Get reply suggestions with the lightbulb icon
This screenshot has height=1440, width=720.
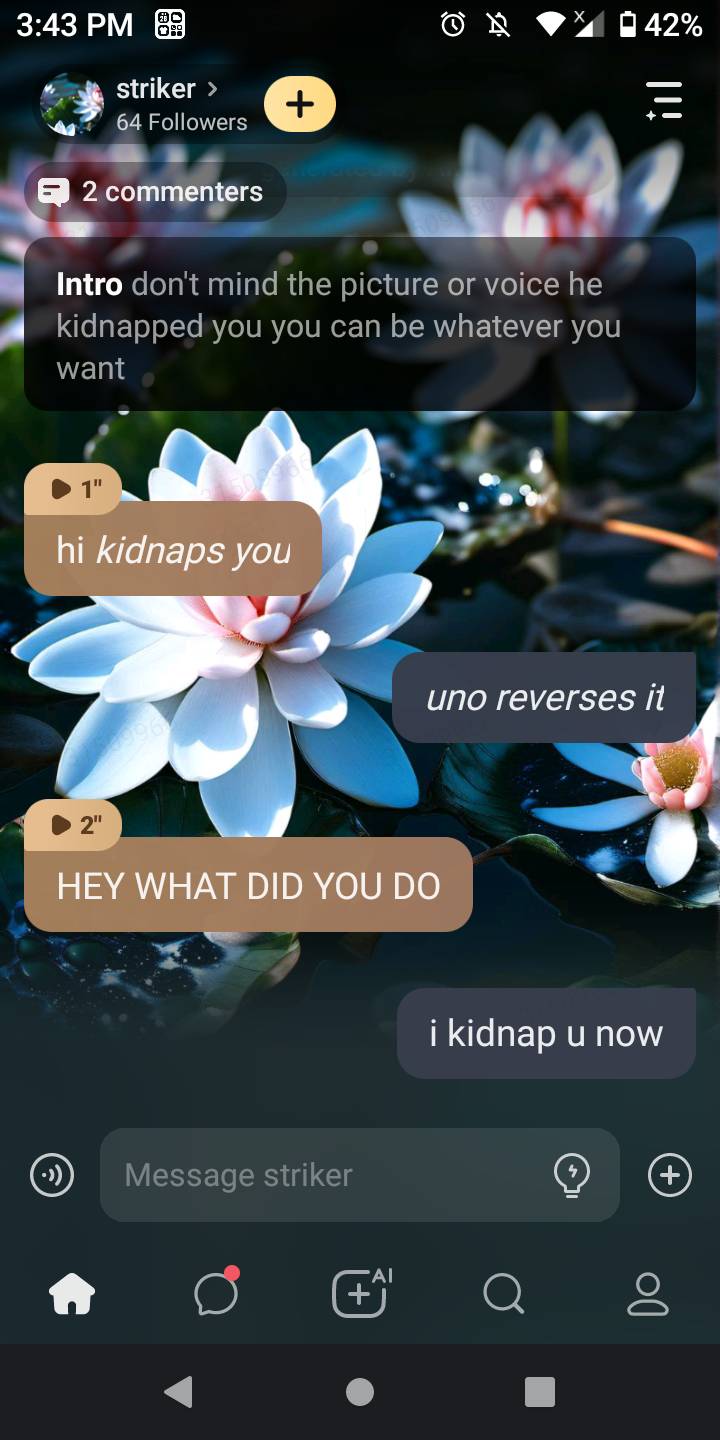pos(572,1175)
